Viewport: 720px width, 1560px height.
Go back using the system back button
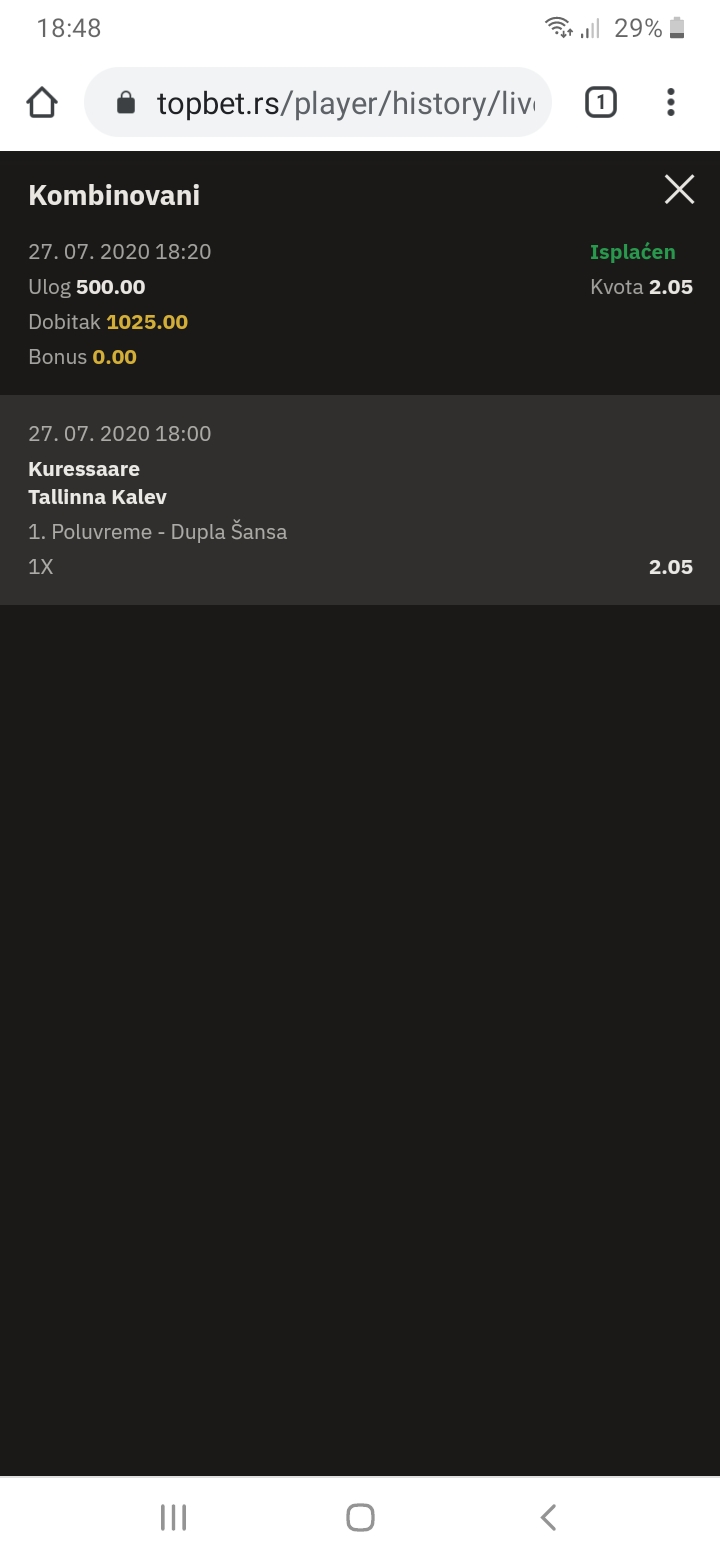click(x=548, y=1517)
